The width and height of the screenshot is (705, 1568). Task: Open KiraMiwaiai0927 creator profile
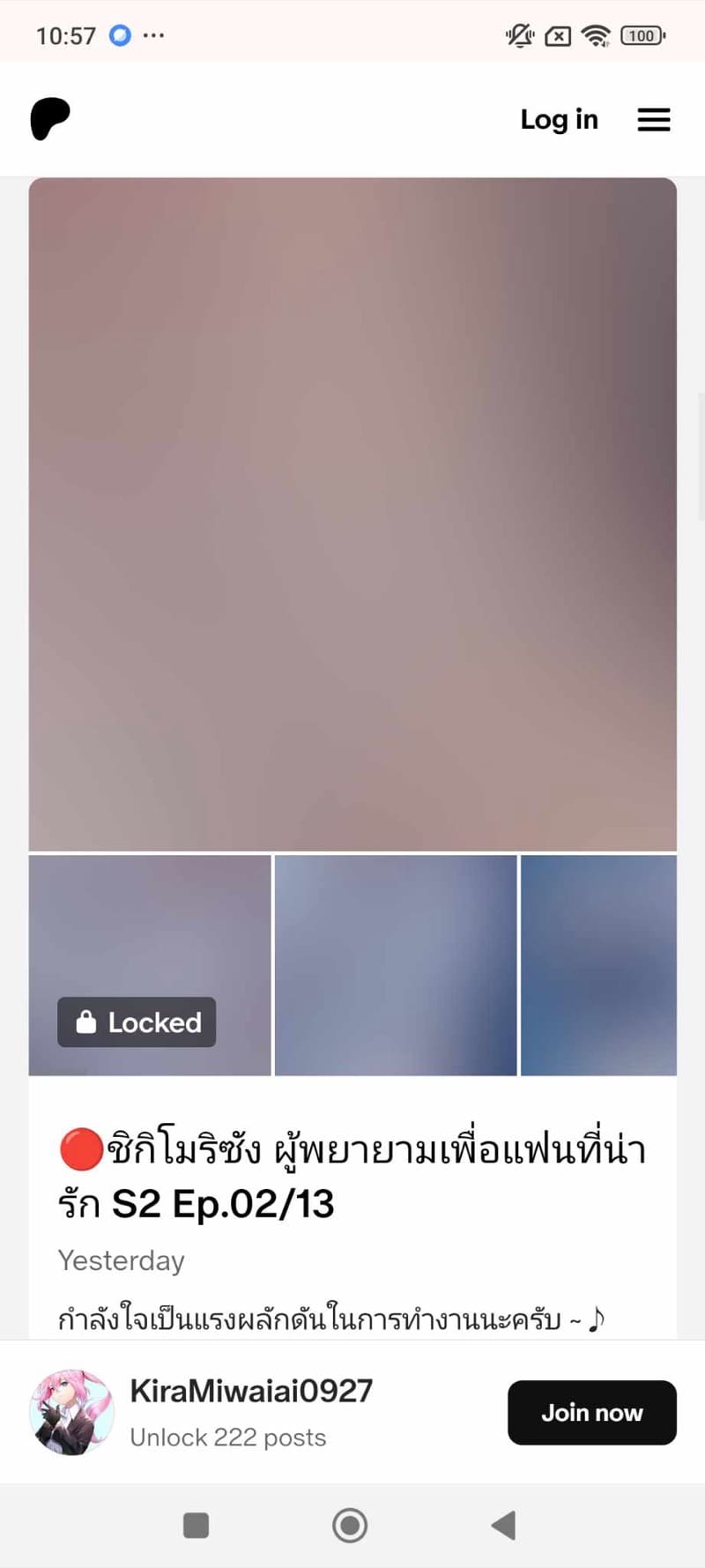click(250, 1391)
